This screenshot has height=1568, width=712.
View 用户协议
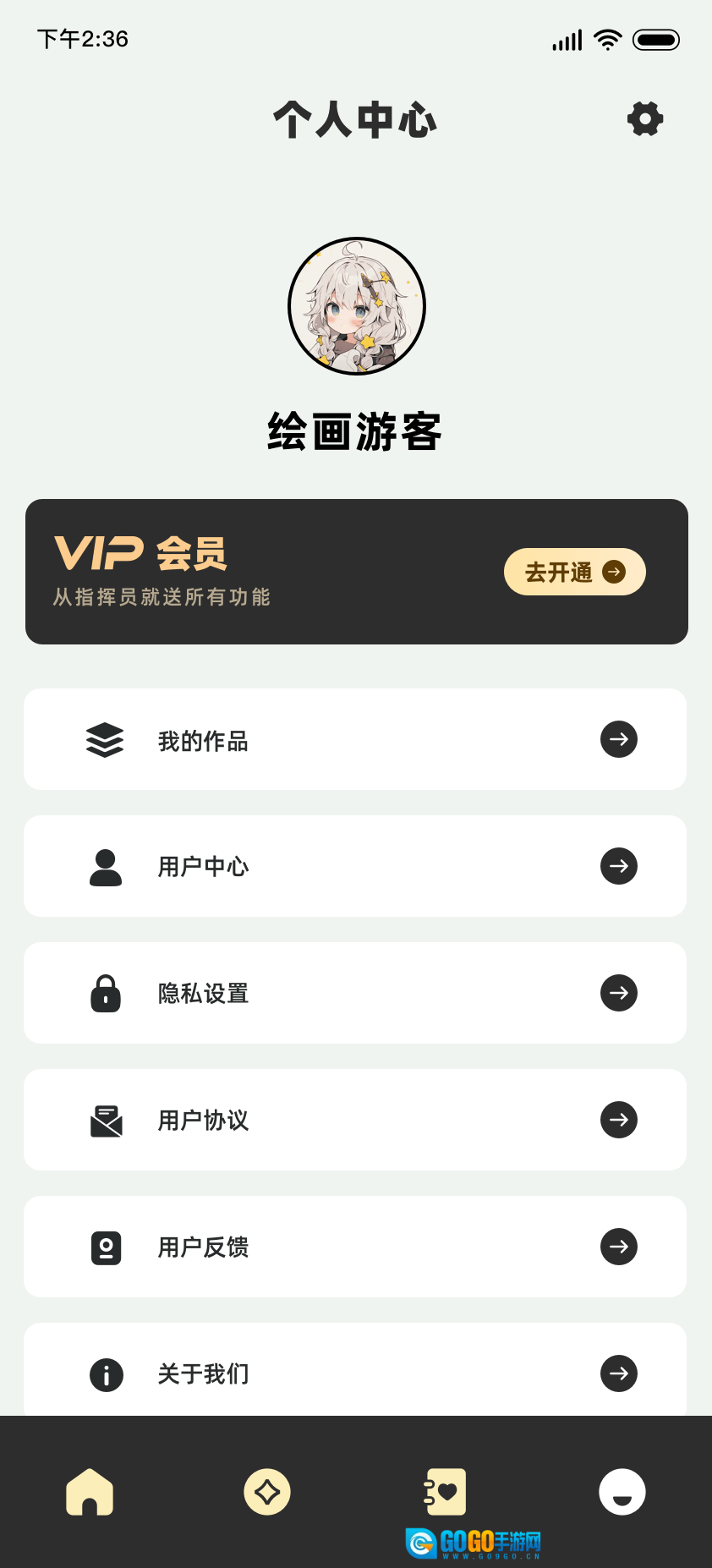pos(355,1120)
